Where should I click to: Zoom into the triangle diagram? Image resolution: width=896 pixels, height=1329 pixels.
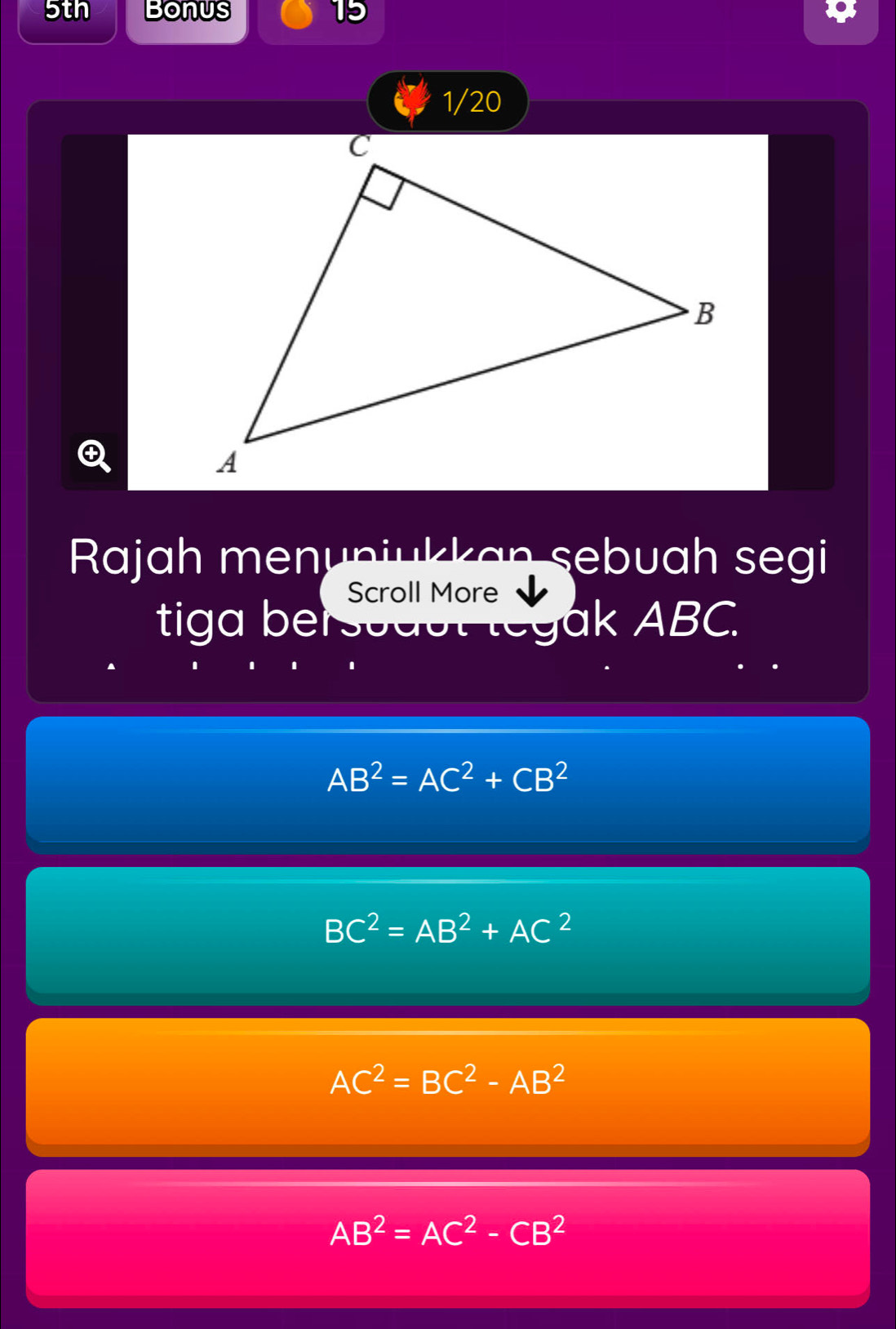94,456
